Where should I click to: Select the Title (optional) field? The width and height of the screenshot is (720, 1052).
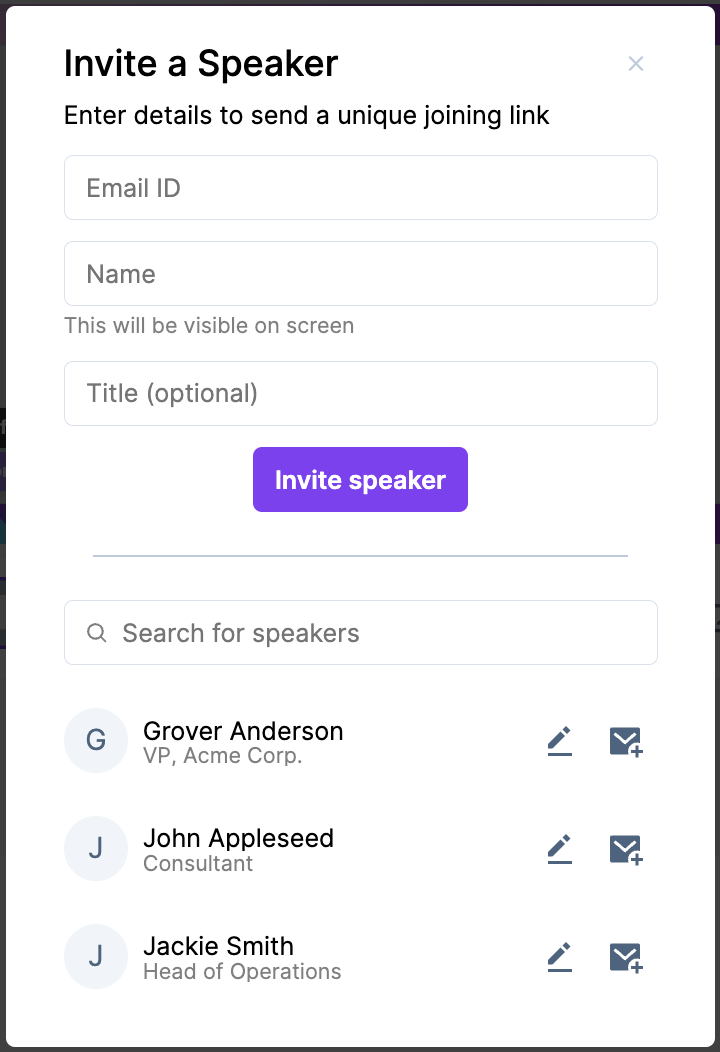pos(360,394)
